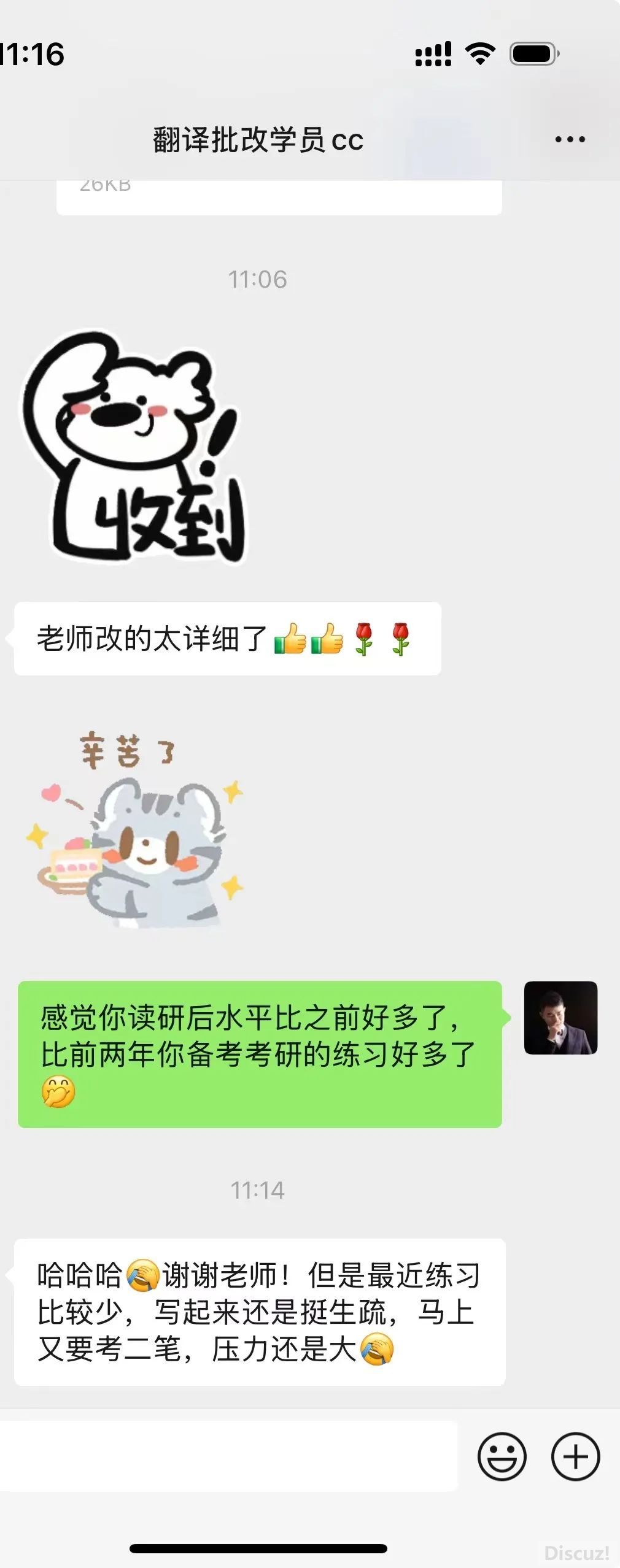Open the three-dot chat options menu
The width and height of the screenshot is (620, 1568).
(570, 140)
